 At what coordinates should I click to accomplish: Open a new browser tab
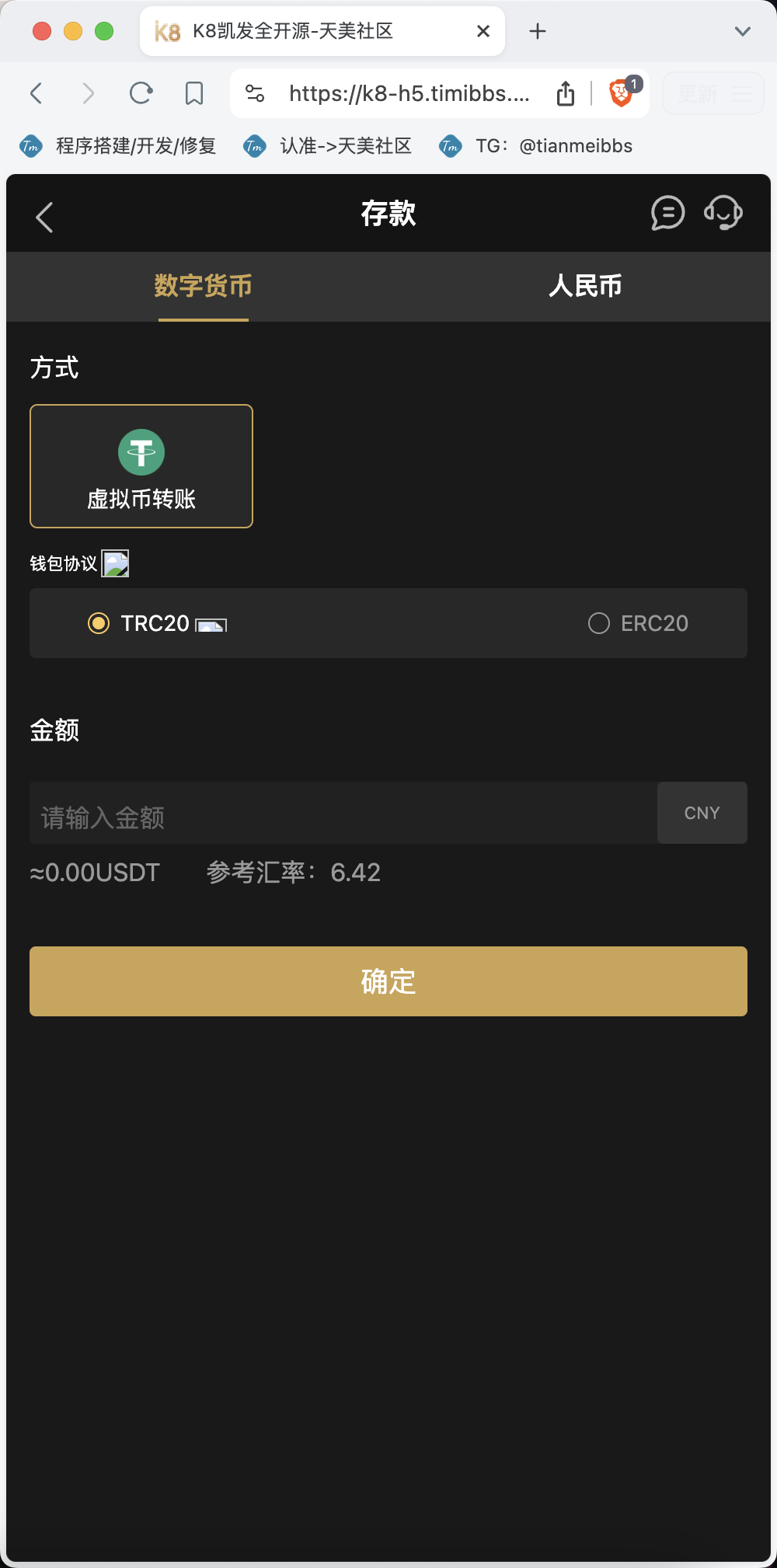click(538, 31)
